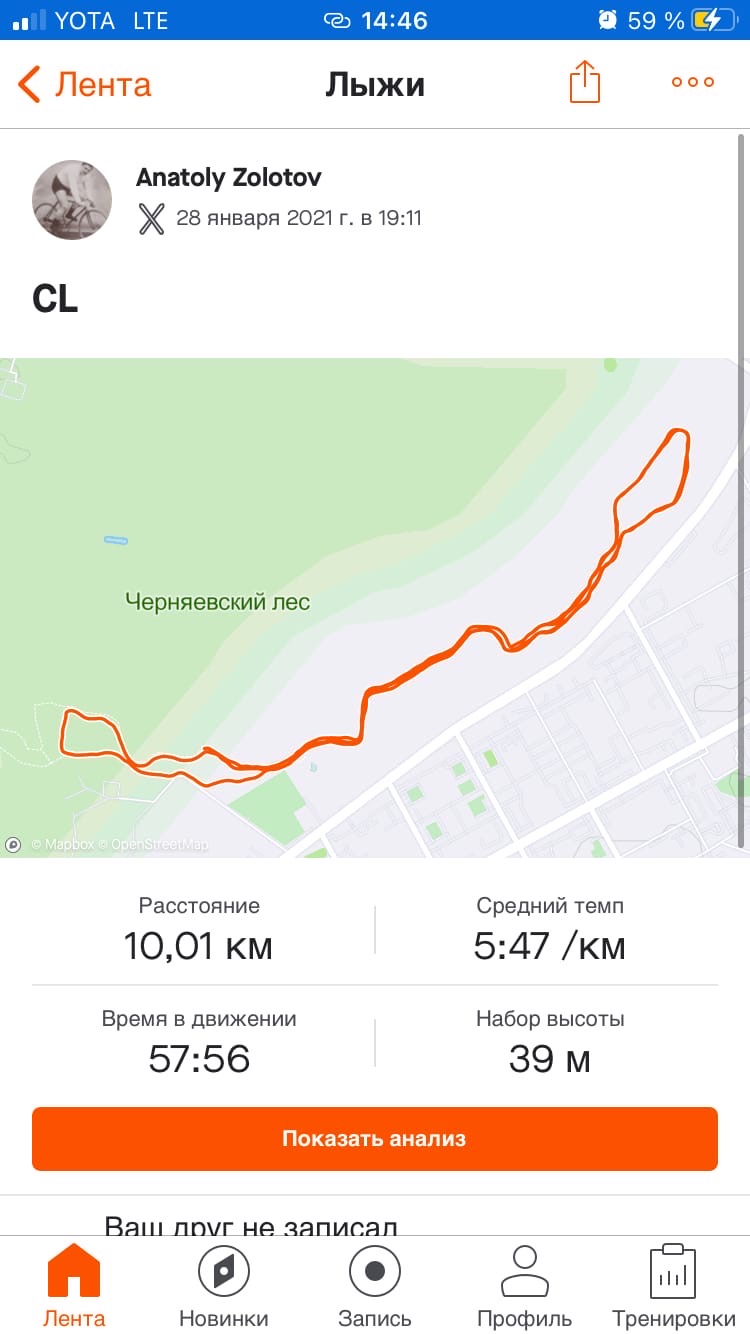750x1334 pixels.
Task: Switch to the Профиль tab
Action: click(x=524, y=1285)
